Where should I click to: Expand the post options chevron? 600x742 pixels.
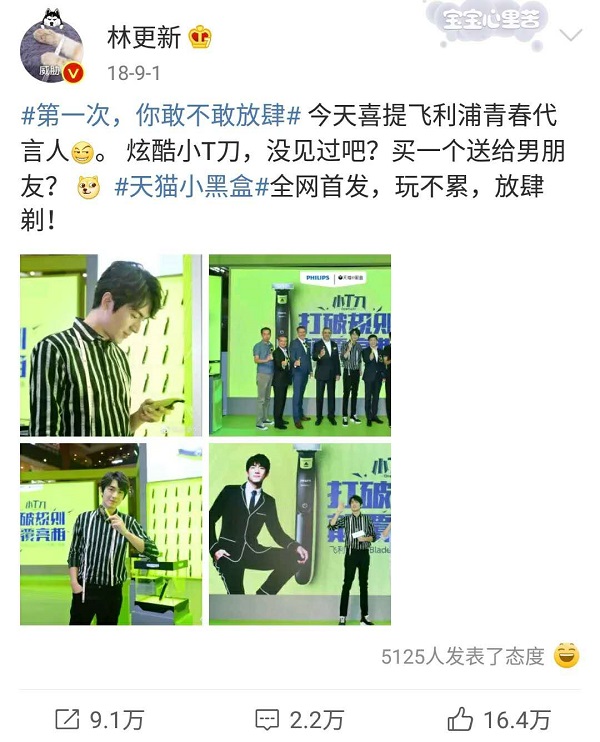point(571,37)
